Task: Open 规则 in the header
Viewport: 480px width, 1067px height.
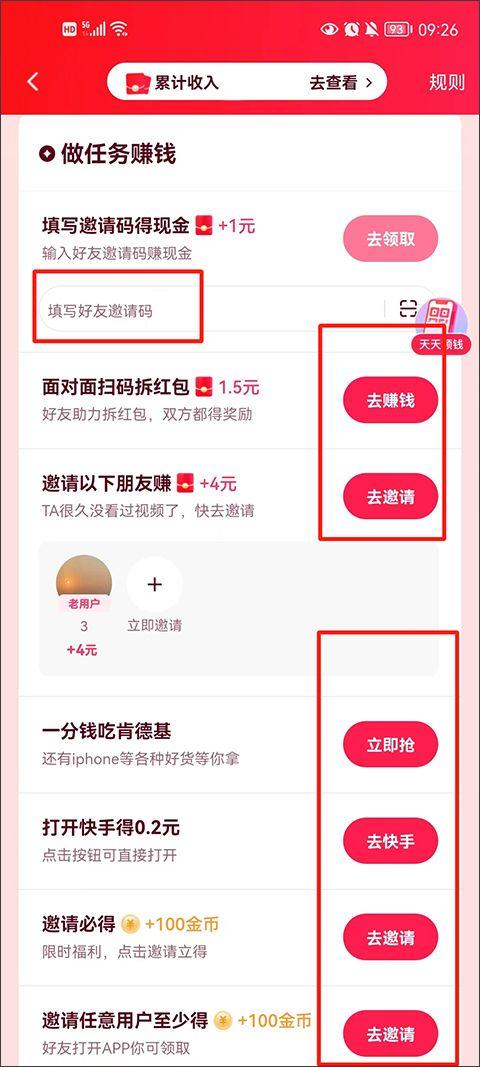Action: [x=447, y=82]
